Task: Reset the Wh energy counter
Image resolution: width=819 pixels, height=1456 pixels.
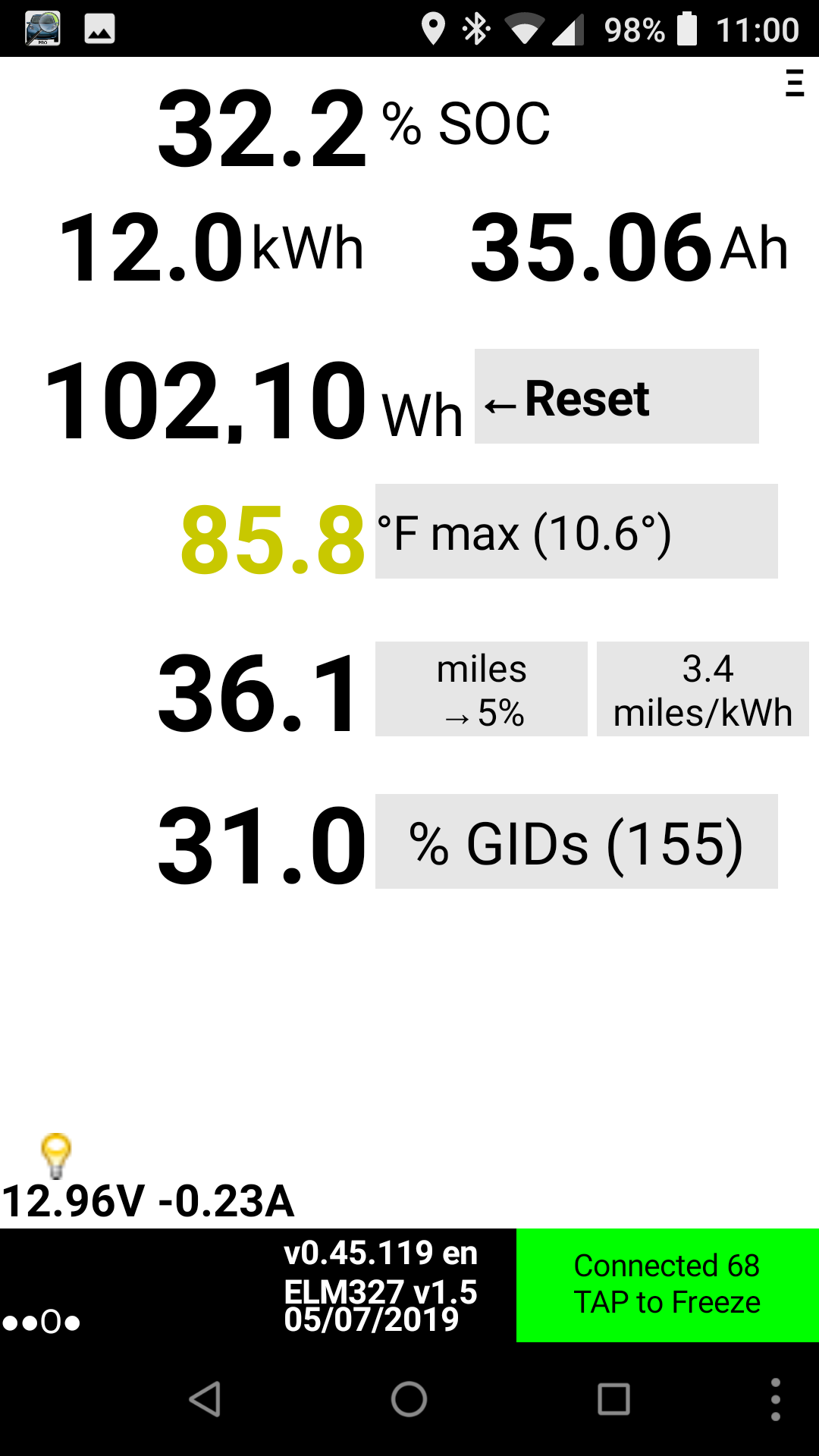Action: (x=616, y=397)
